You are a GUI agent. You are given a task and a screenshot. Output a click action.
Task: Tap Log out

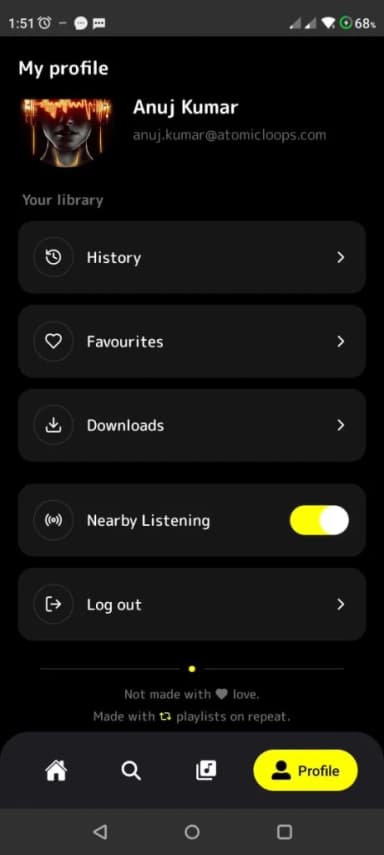pyautogui.click(x=192, y=604)
